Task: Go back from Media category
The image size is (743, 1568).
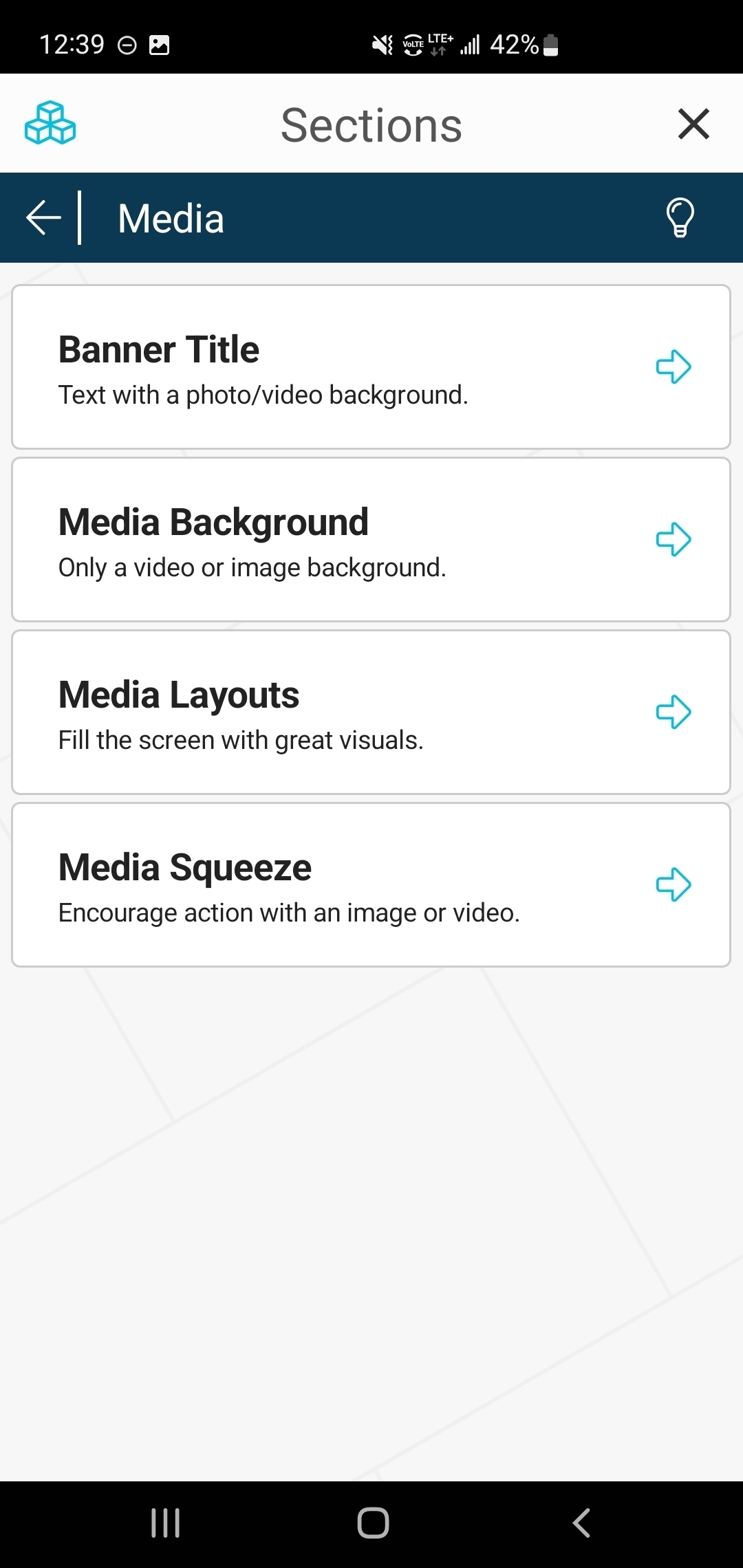Action: click(x=43, y=217)
